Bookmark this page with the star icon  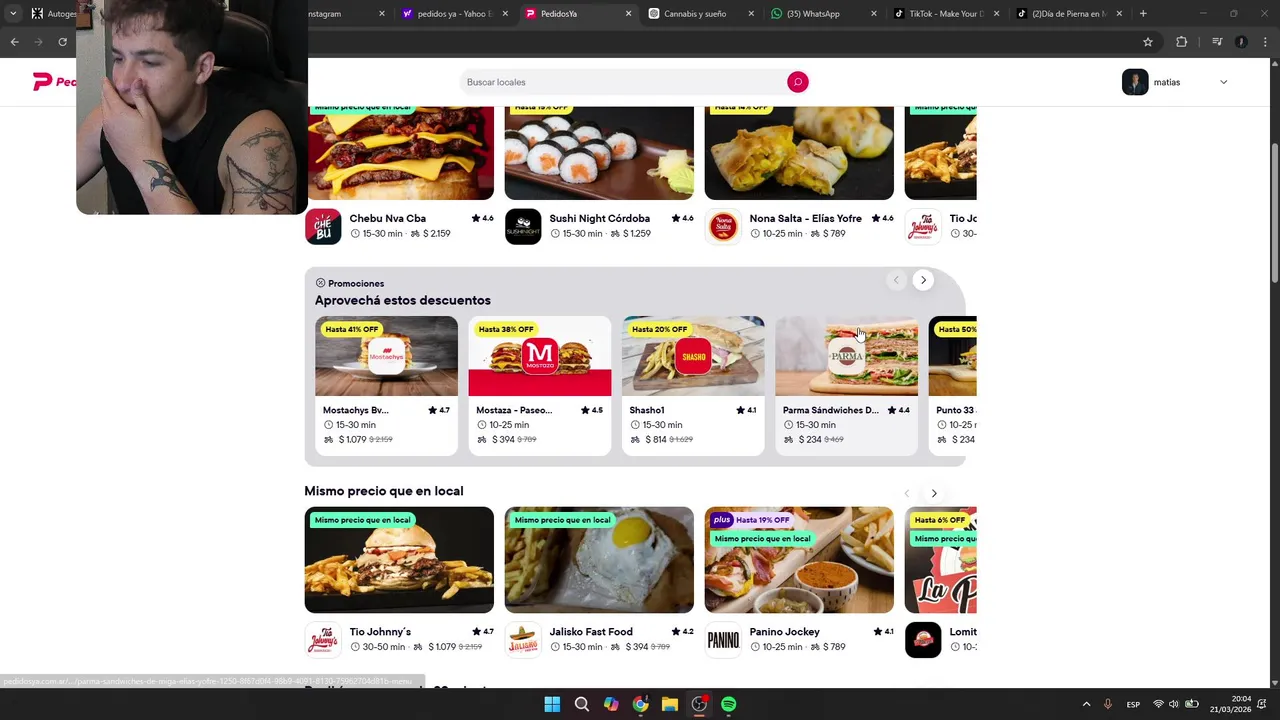tap(1148, 42)
